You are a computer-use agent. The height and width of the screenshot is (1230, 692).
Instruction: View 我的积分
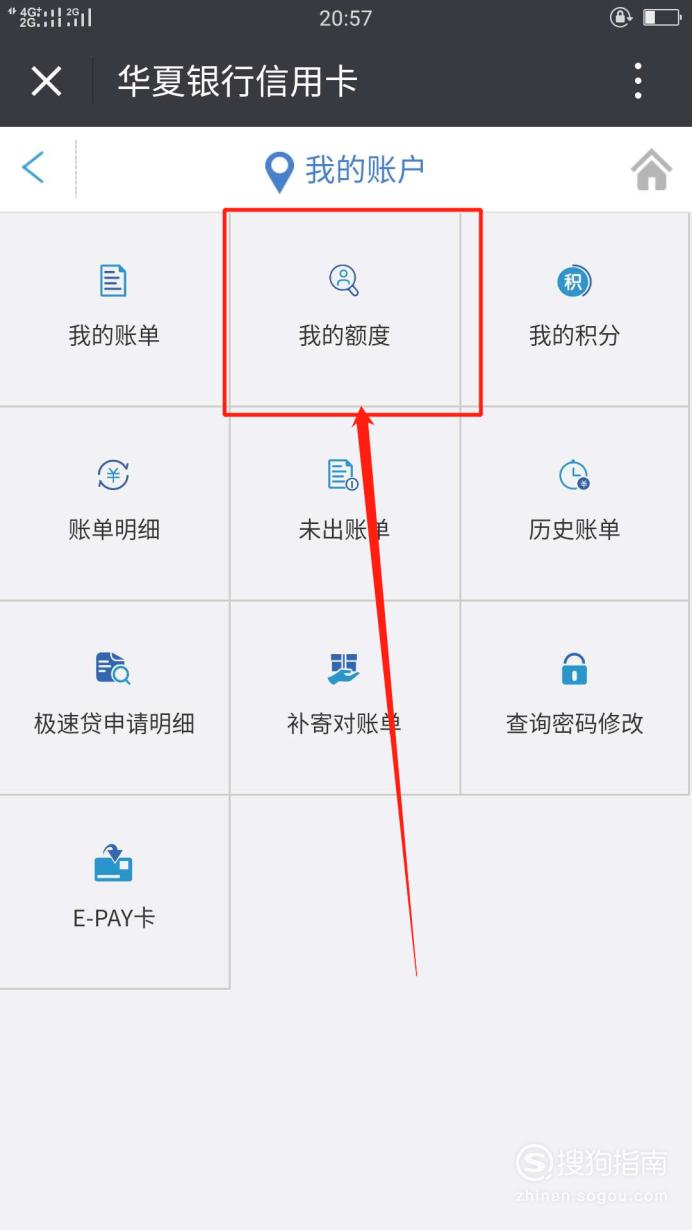click(x=575, y=309)
